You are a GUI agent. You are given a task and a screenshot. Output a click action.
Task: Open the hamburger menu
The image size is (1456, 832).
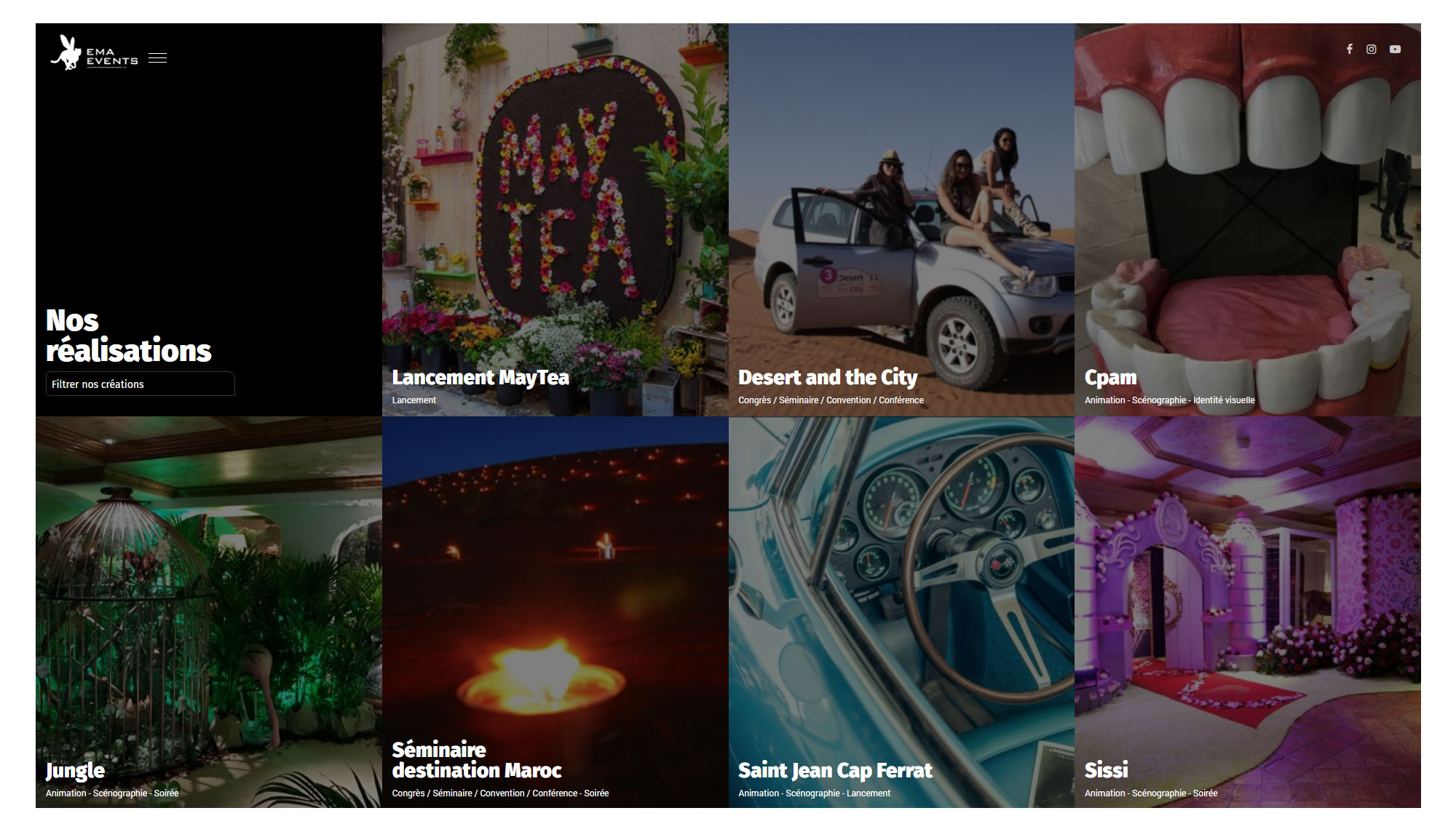click(x=157, y=58)
